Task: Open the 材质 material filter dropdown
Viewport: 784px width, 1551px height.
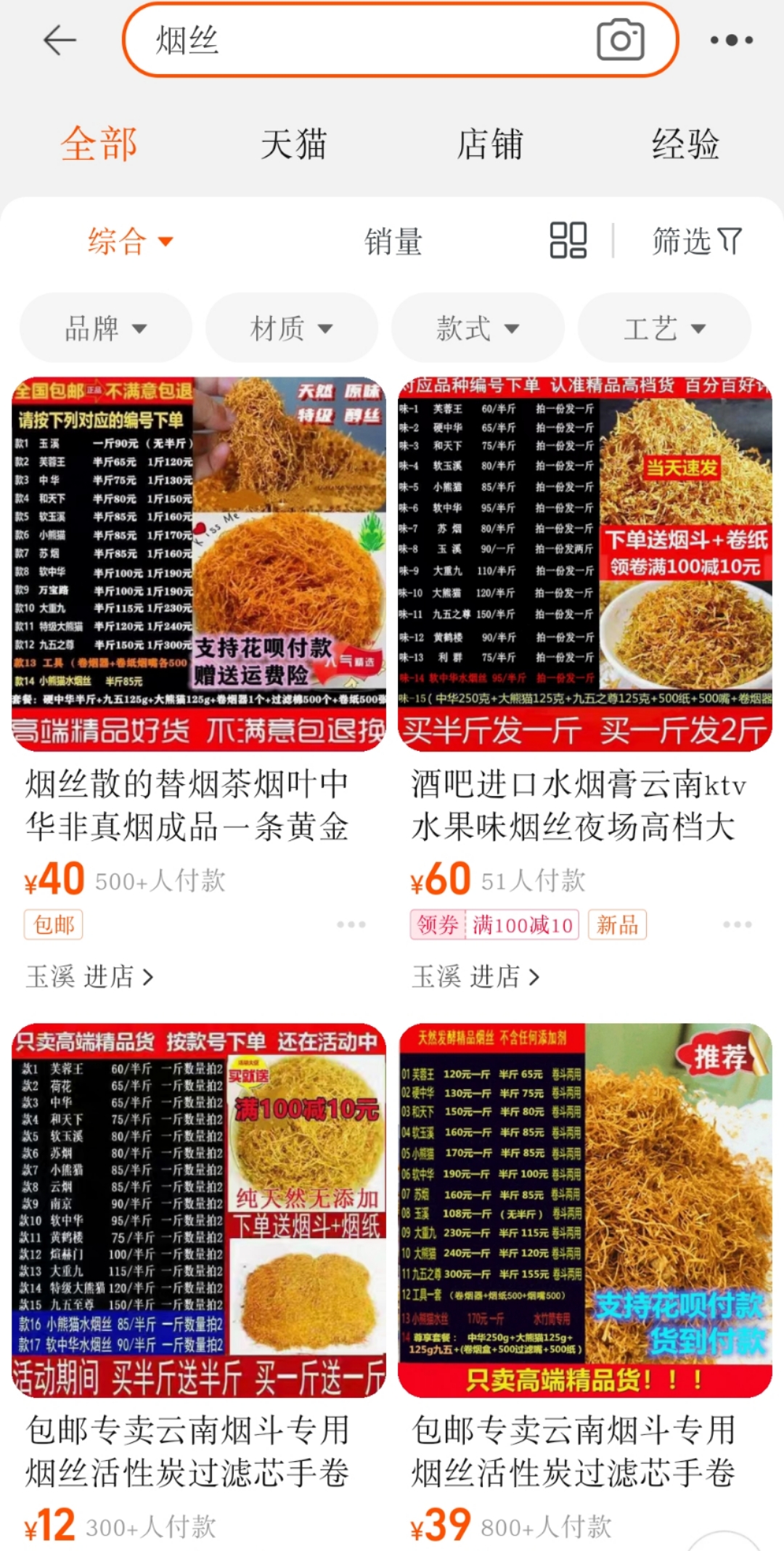Action: (290, 327)
